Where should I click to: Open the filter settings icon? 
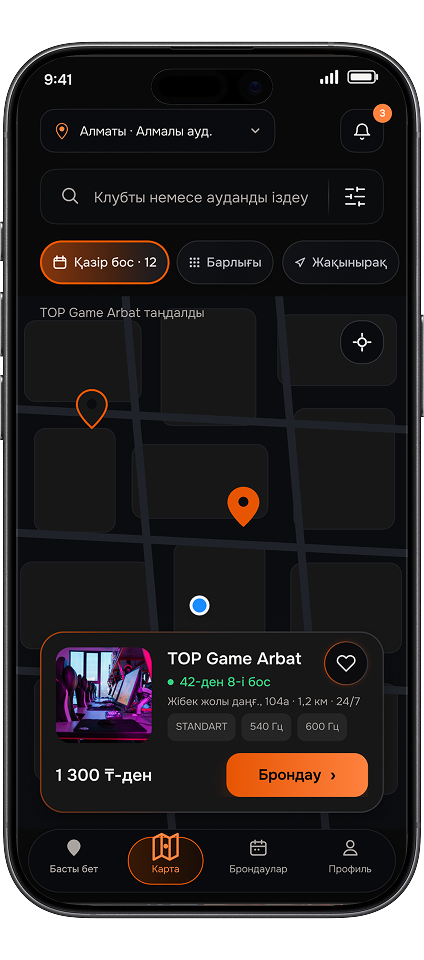[355, 197]
